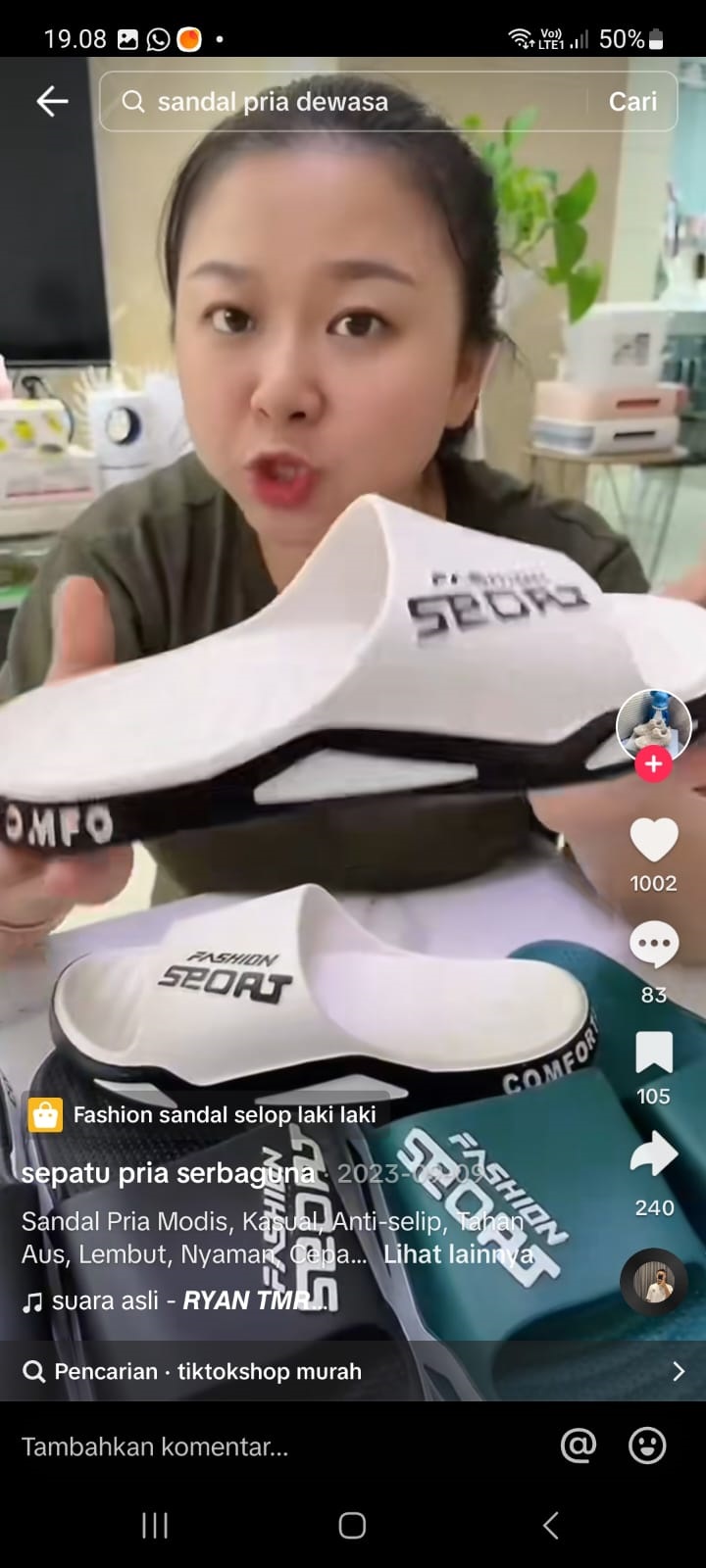Image resolution: width=706 pixels, height=1568 pixels.
Task: Open the sepatu pria serbaguna username
Action: tap(168, 1173)
